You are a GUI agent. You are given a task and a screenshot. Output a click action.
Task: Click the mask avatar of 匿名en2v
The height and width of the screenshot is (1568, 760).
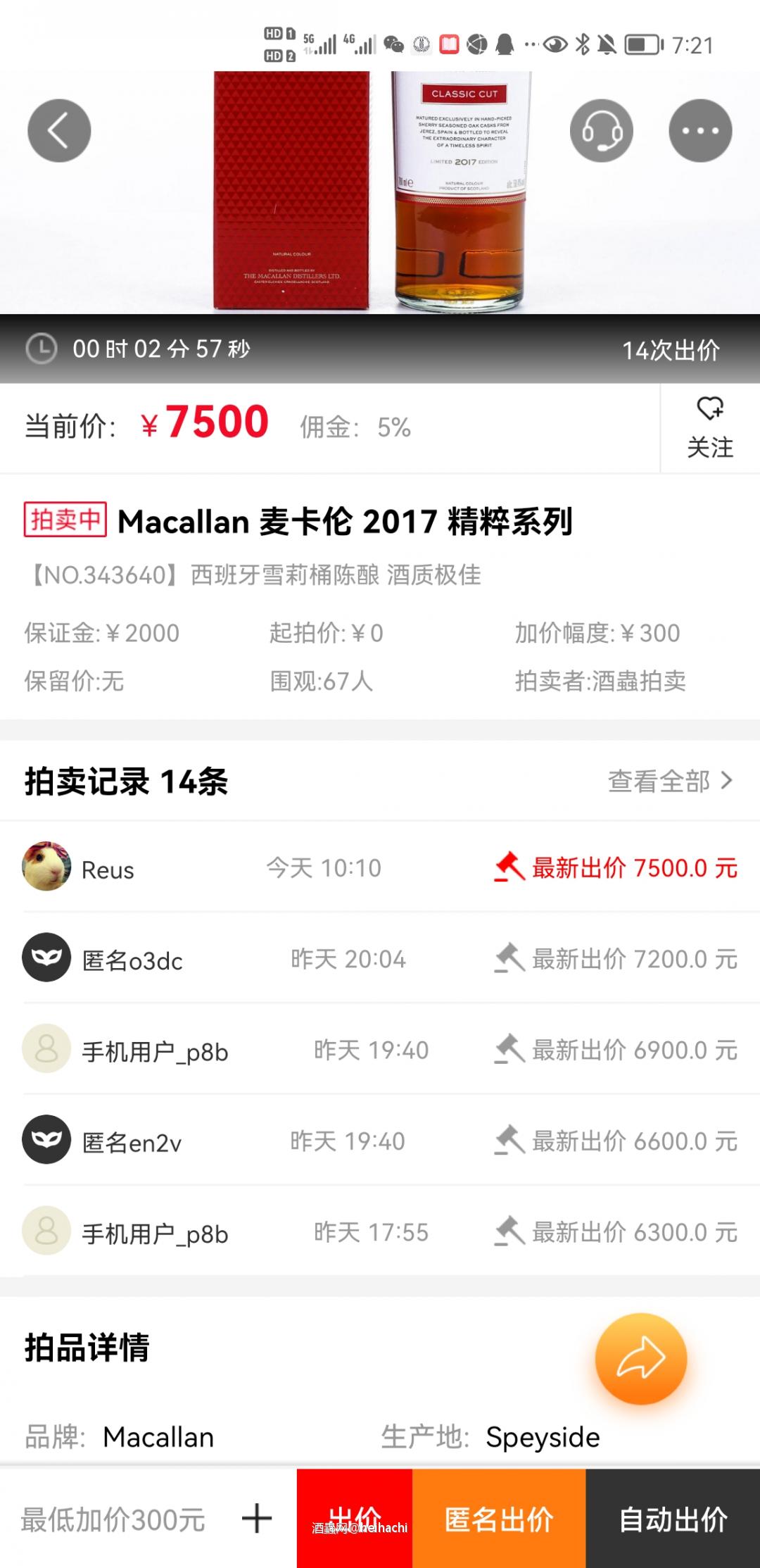pyautogui.click(x=46, y=1142)
